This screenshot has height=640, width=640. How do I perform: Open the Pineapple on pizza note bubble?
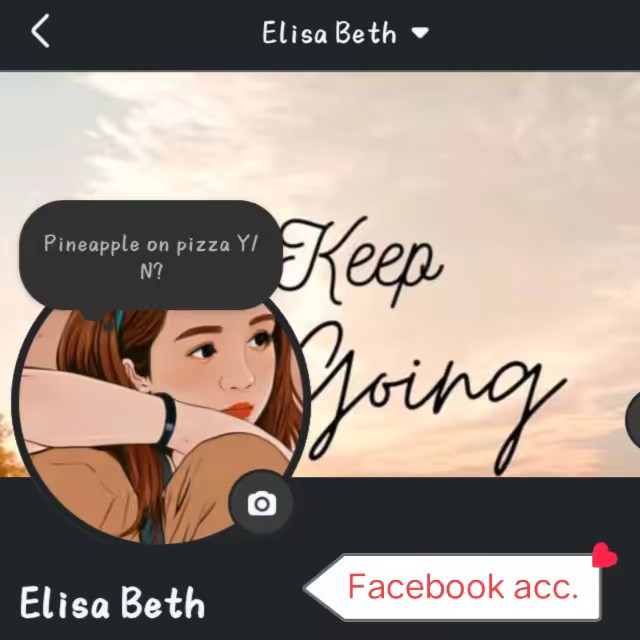[x=150, y=256]
